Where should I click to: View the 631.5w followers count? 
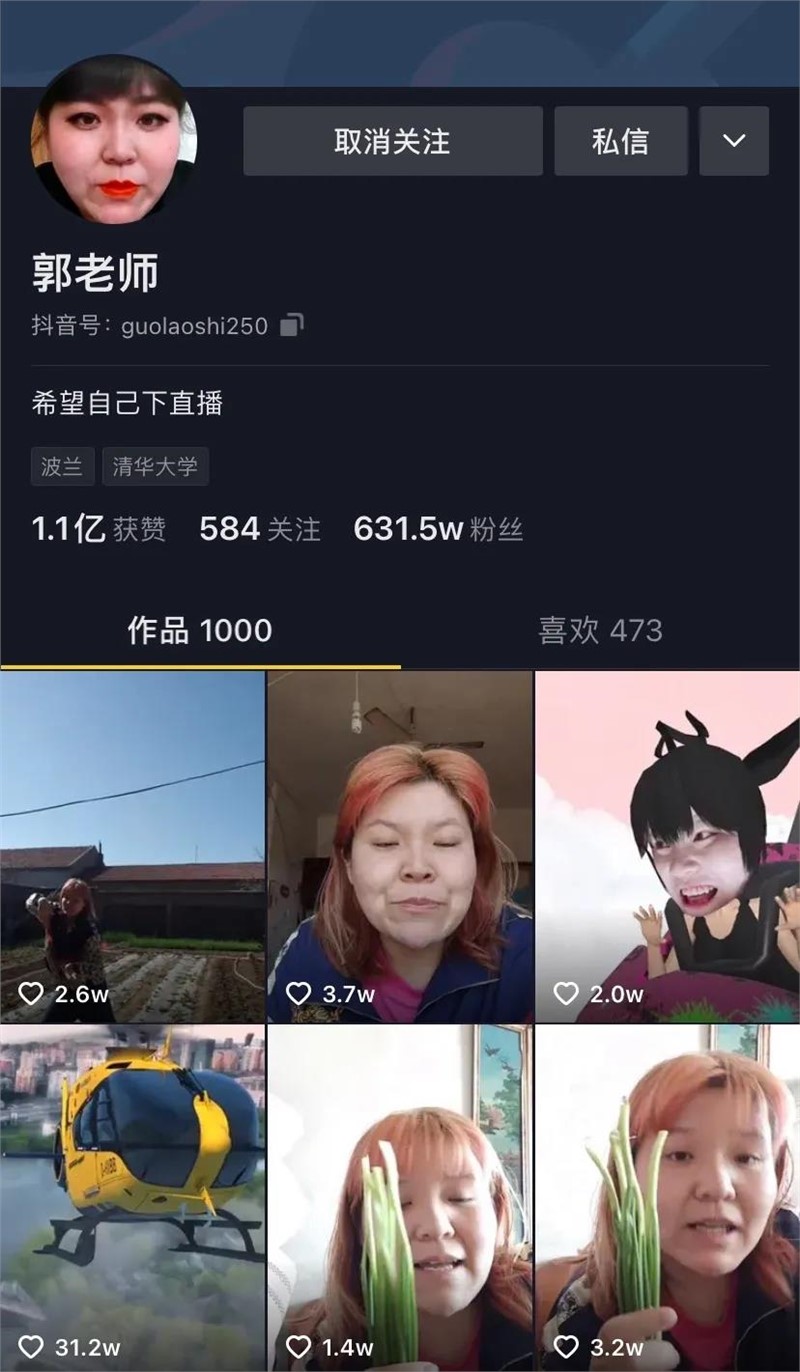click(x=437, y=528)
